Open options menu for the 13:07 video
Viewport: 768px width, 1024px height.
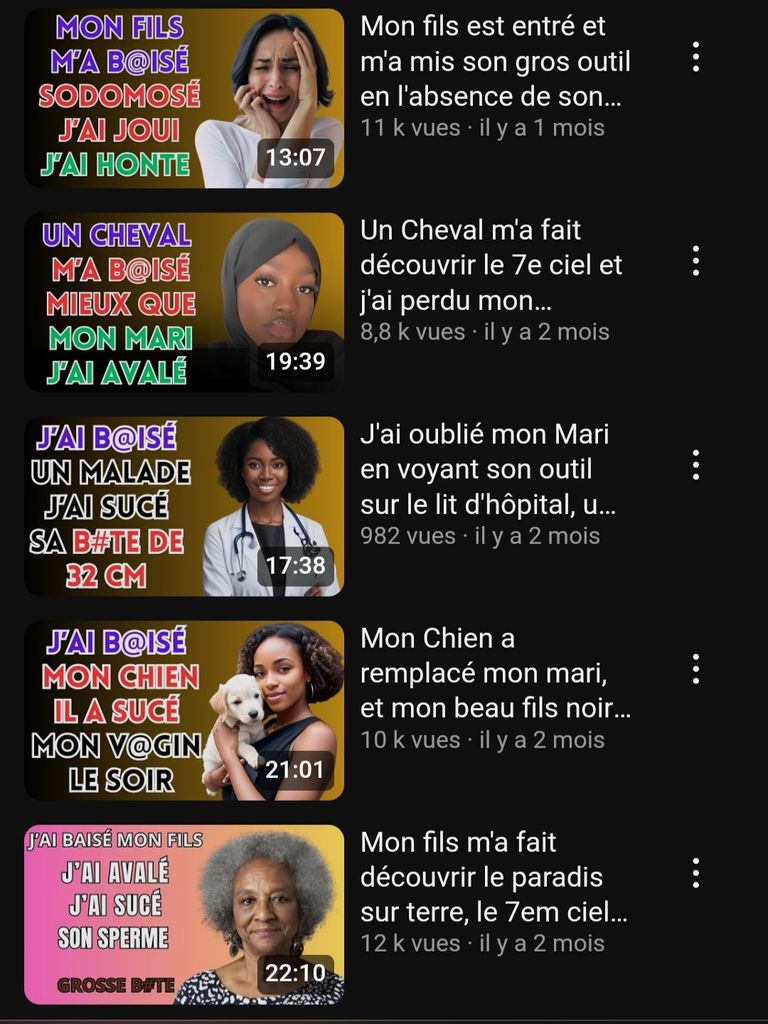[x=696, y=57]
